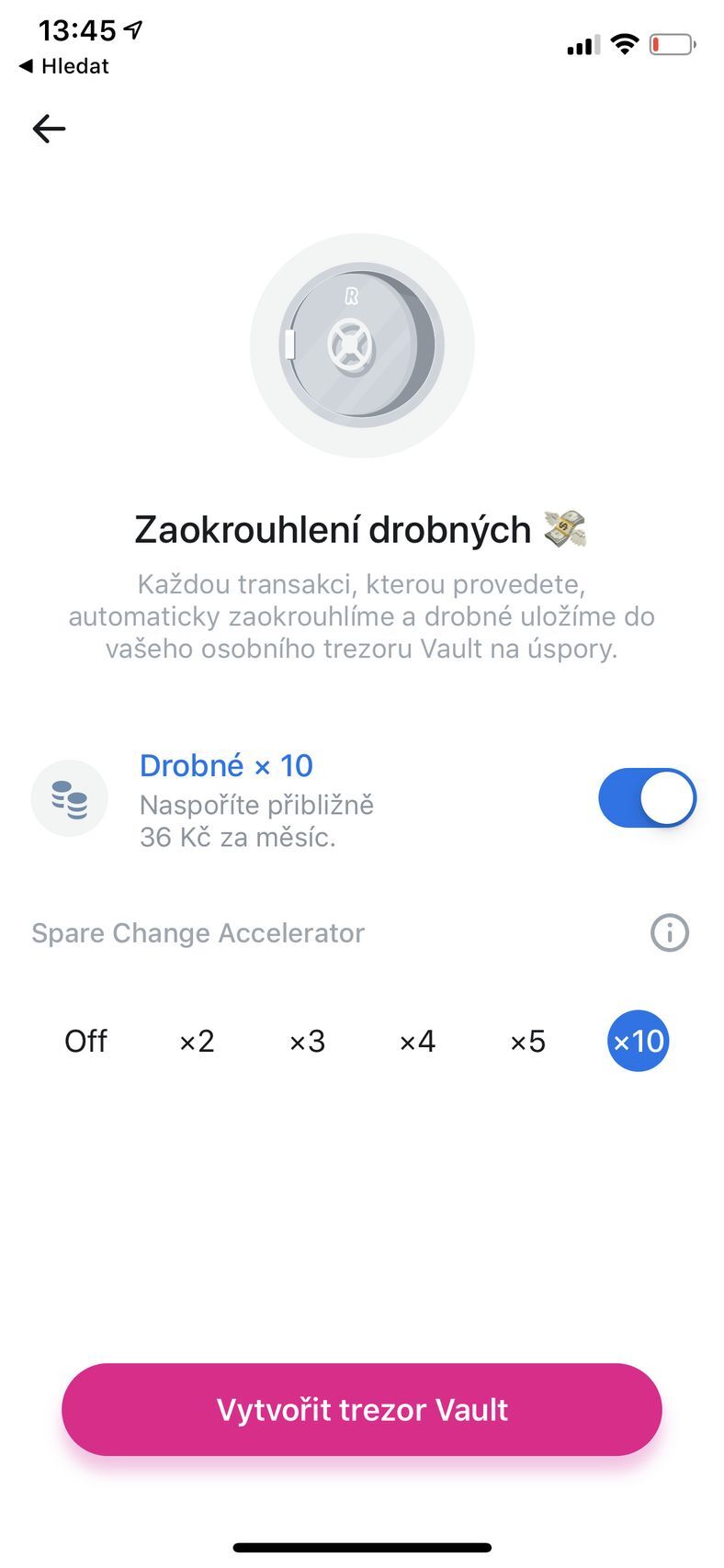Tap the Drobné × 10 label

[226, 765]
